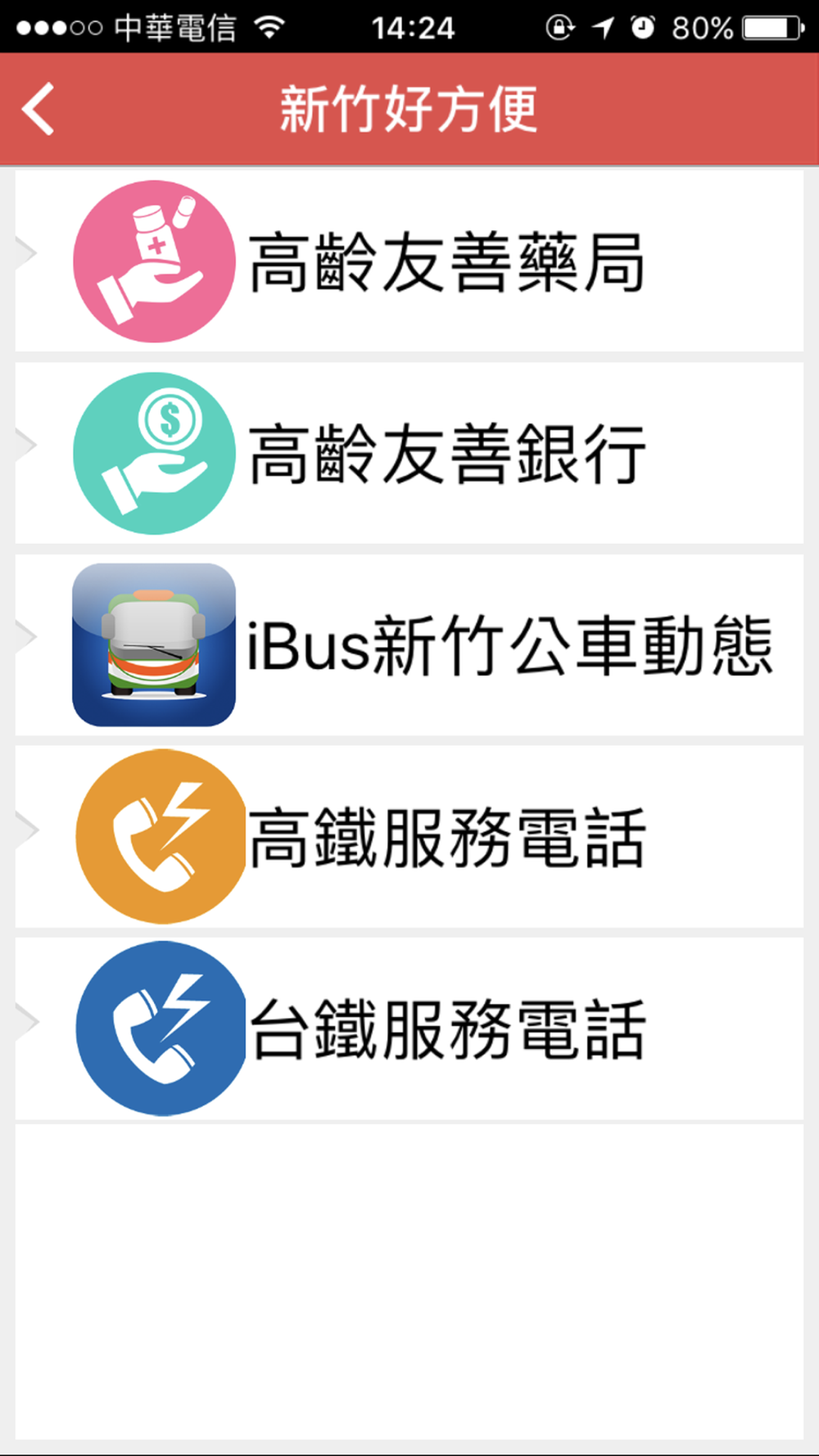Select 高鐵服務電話 row

[409, 836]
